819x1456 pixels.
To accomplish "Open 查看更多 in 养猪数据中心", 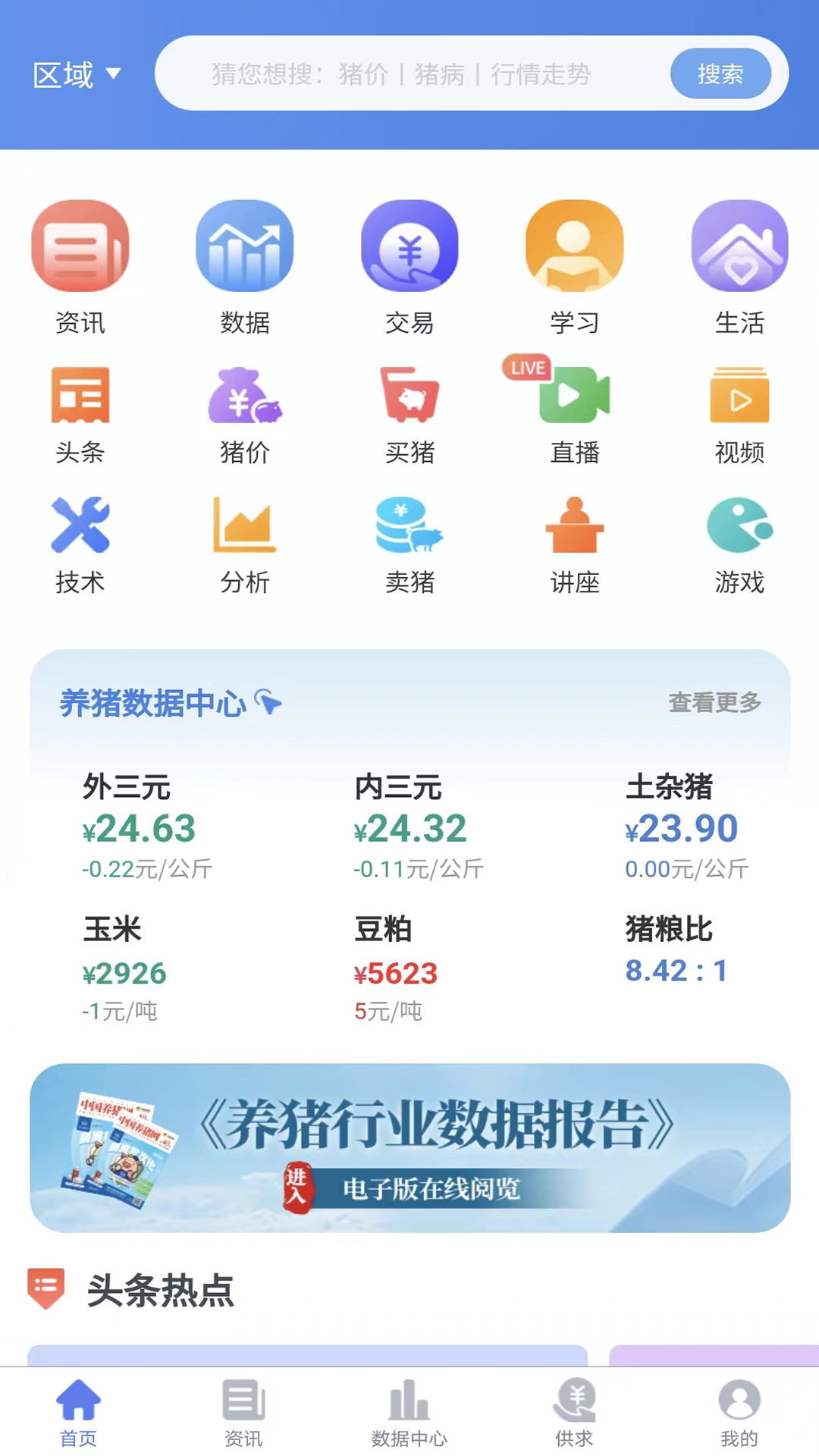I will click(716, 703).
